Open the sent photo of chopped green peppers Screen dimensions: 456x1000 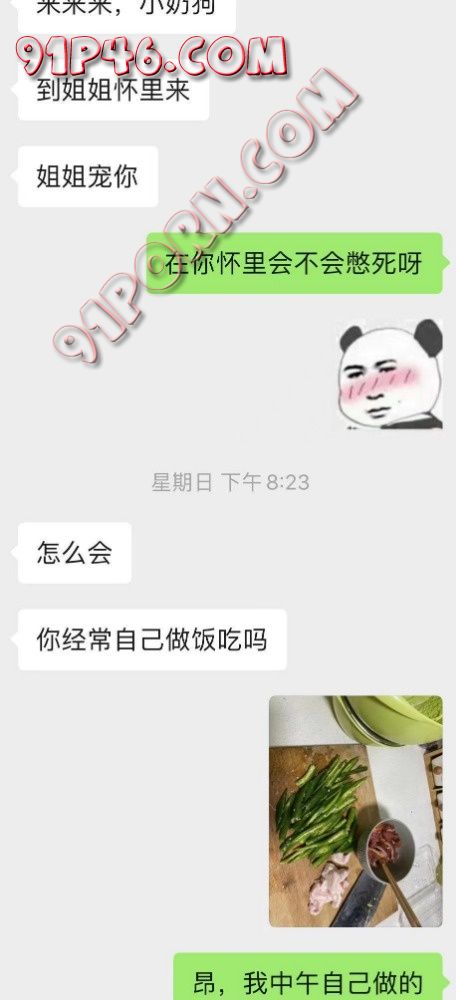click(356, 811)
